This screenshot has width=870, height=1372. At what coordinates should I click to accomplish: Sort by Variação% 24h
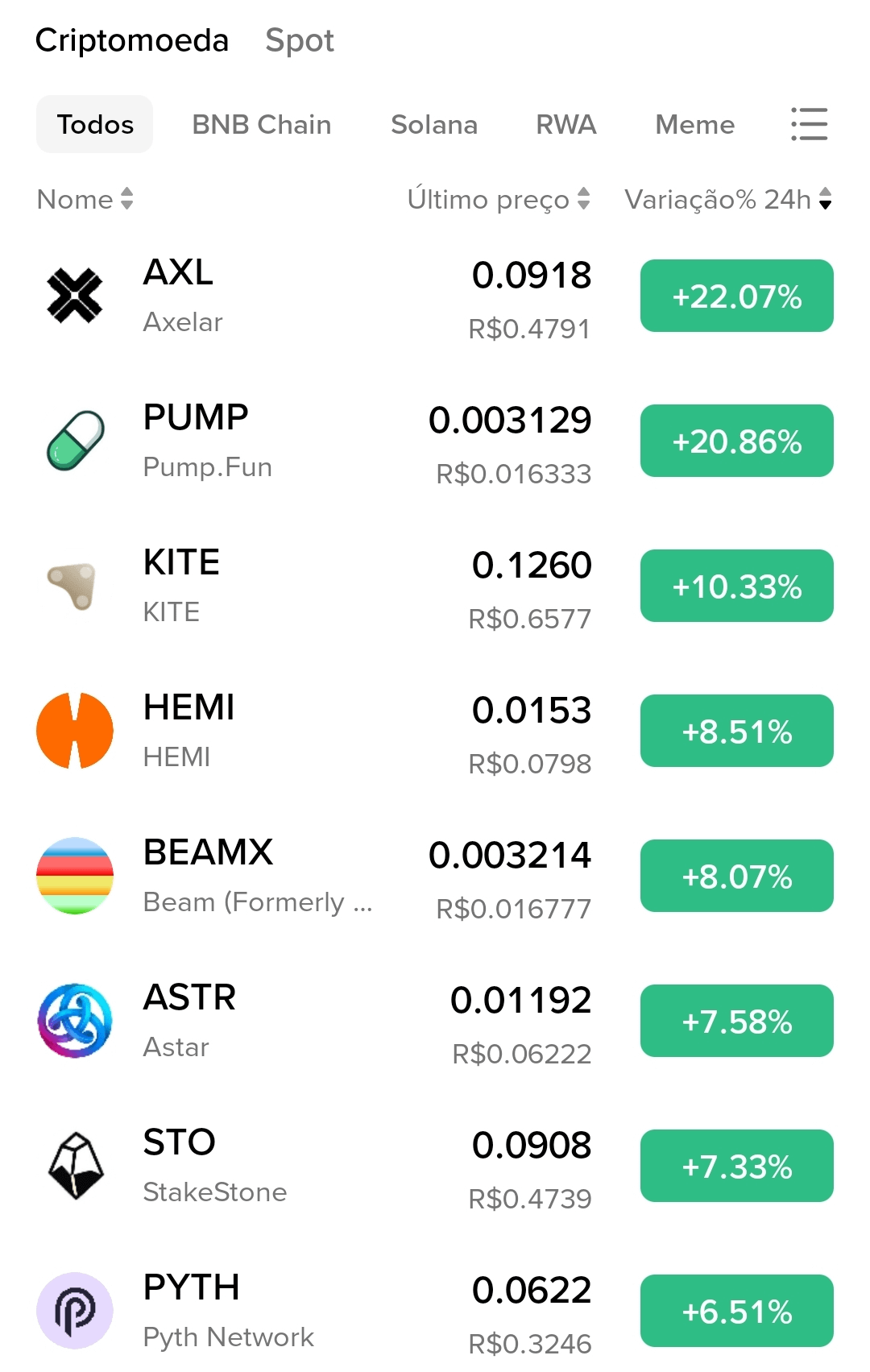click(x=727, y=199)
